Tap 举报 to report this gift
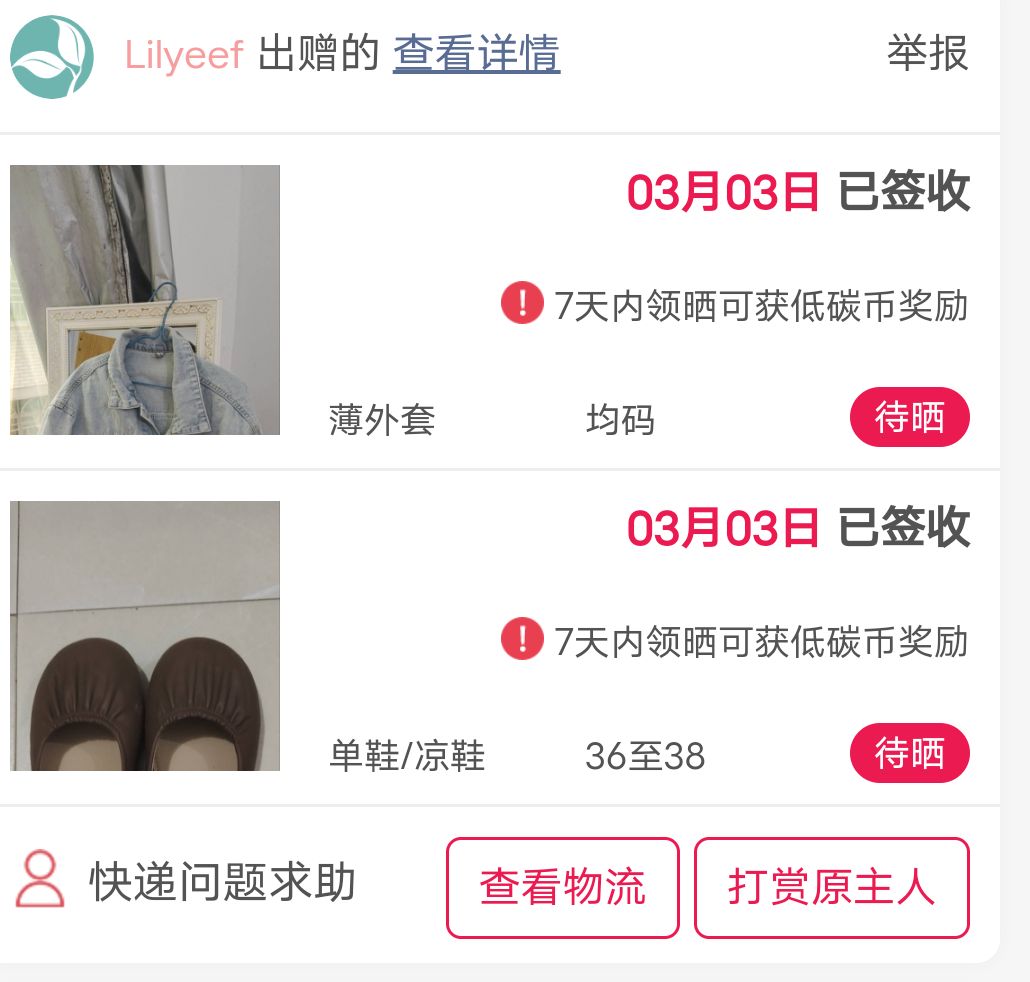The width and height of the screenshot is (1030, 982). point(927,54)
